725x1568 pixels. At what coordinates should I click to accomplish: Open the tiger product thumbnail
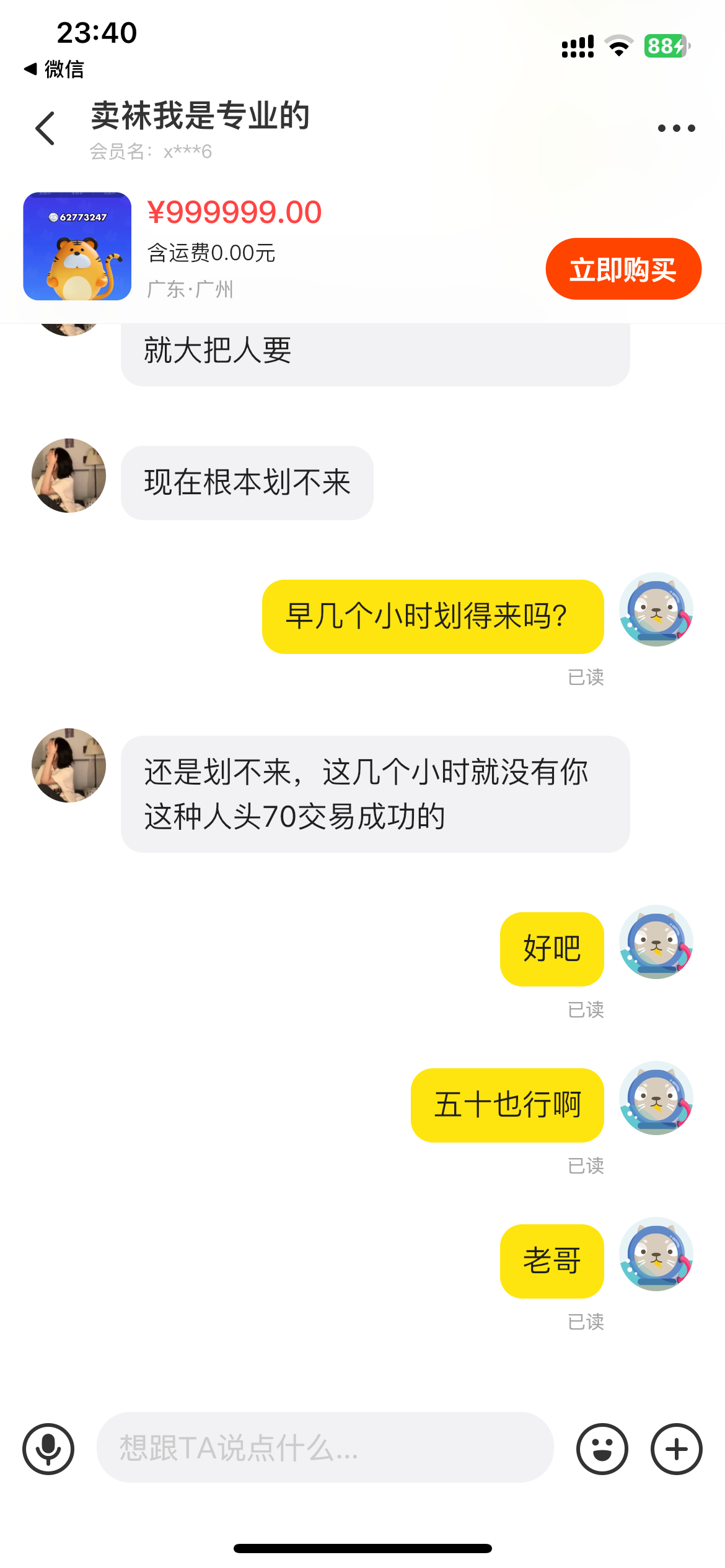coord(77,246)
